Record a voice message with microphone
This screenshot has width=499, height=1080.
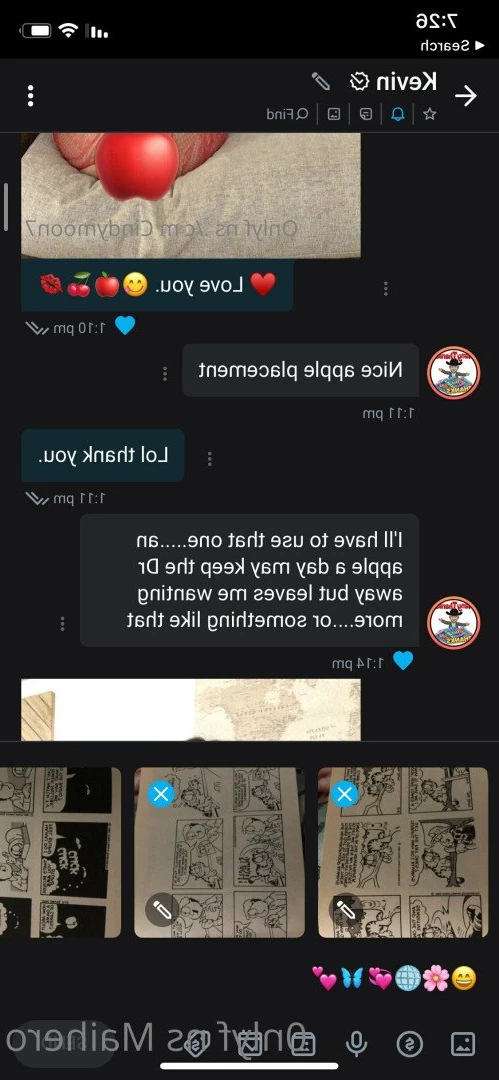pos(356,1044)
